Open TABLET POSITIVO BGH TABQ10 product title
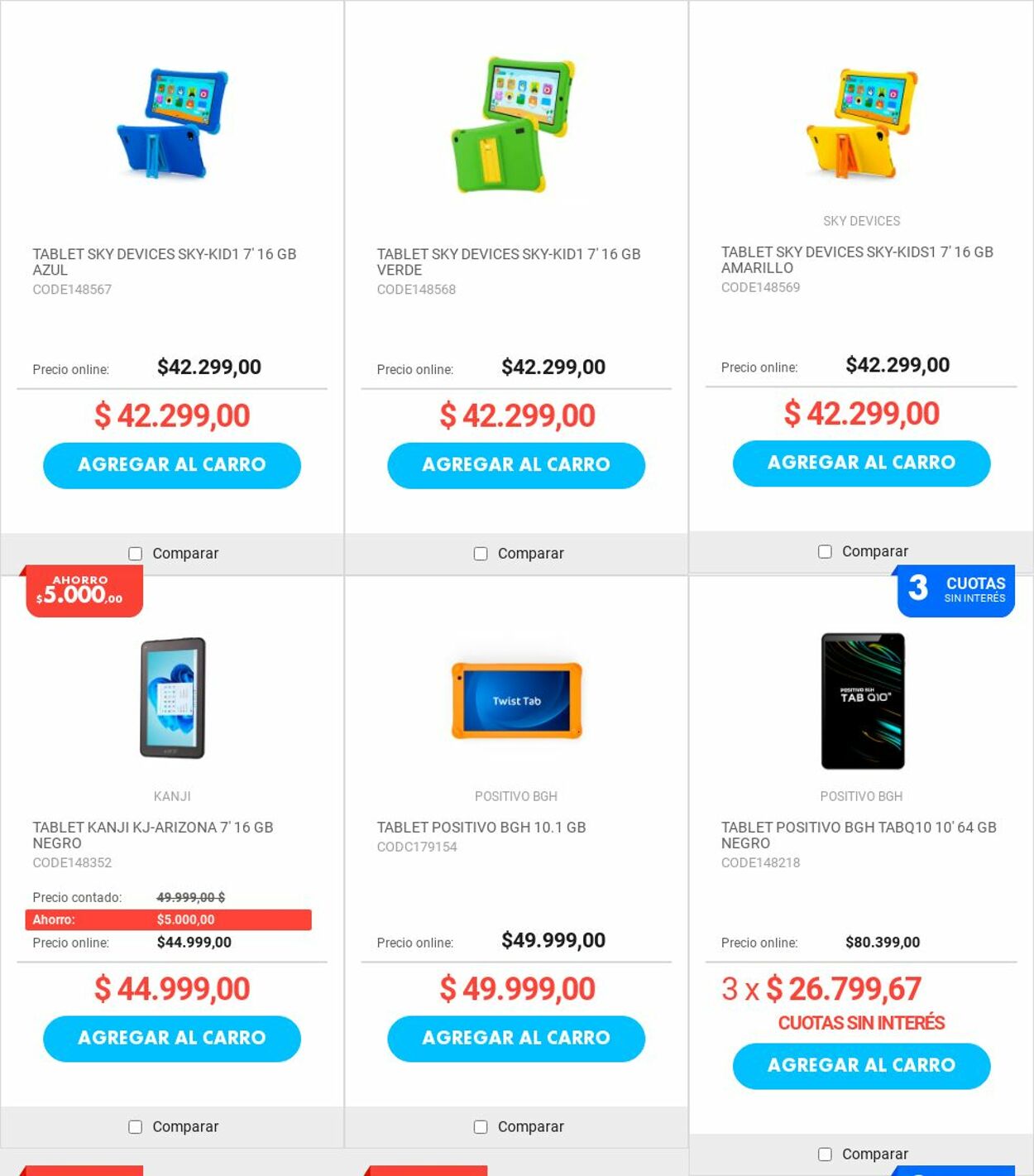Image resolution: width=1034 pixels, height=1176 pixels. 858,835
